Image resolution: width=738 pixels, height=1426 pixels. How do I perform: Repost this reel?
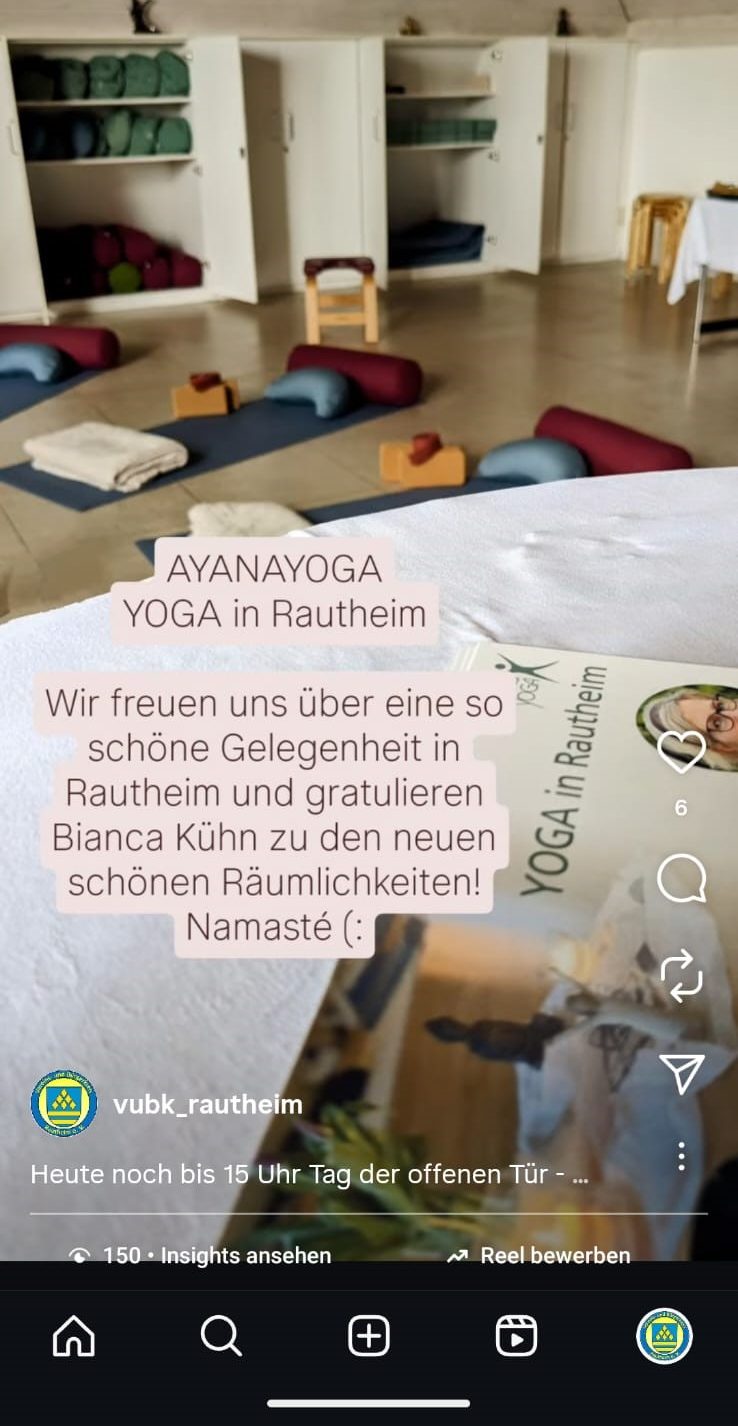(681, 977)
